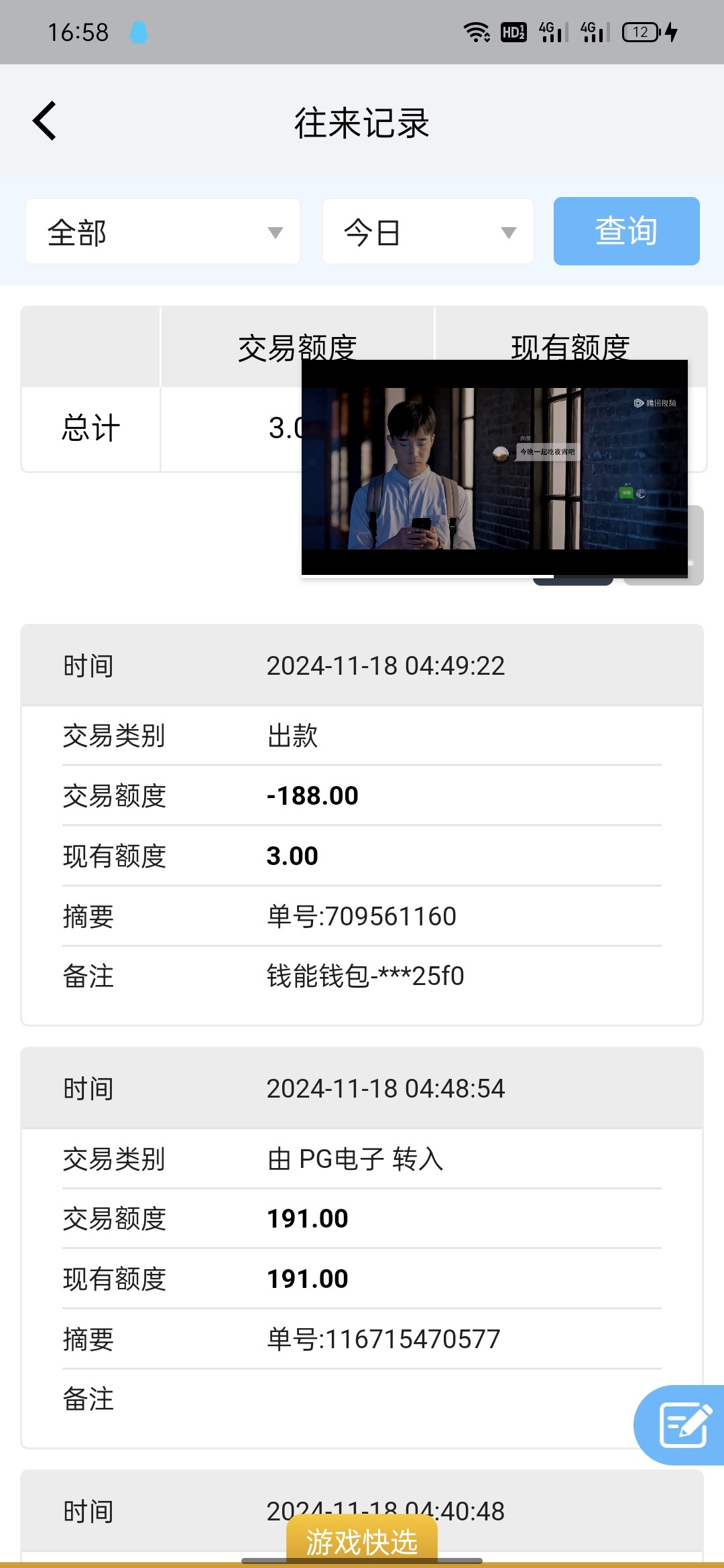Open the floating video window
Image resolution: width=724 pixels, height=1568 pixels.
[x=495, y=468]
